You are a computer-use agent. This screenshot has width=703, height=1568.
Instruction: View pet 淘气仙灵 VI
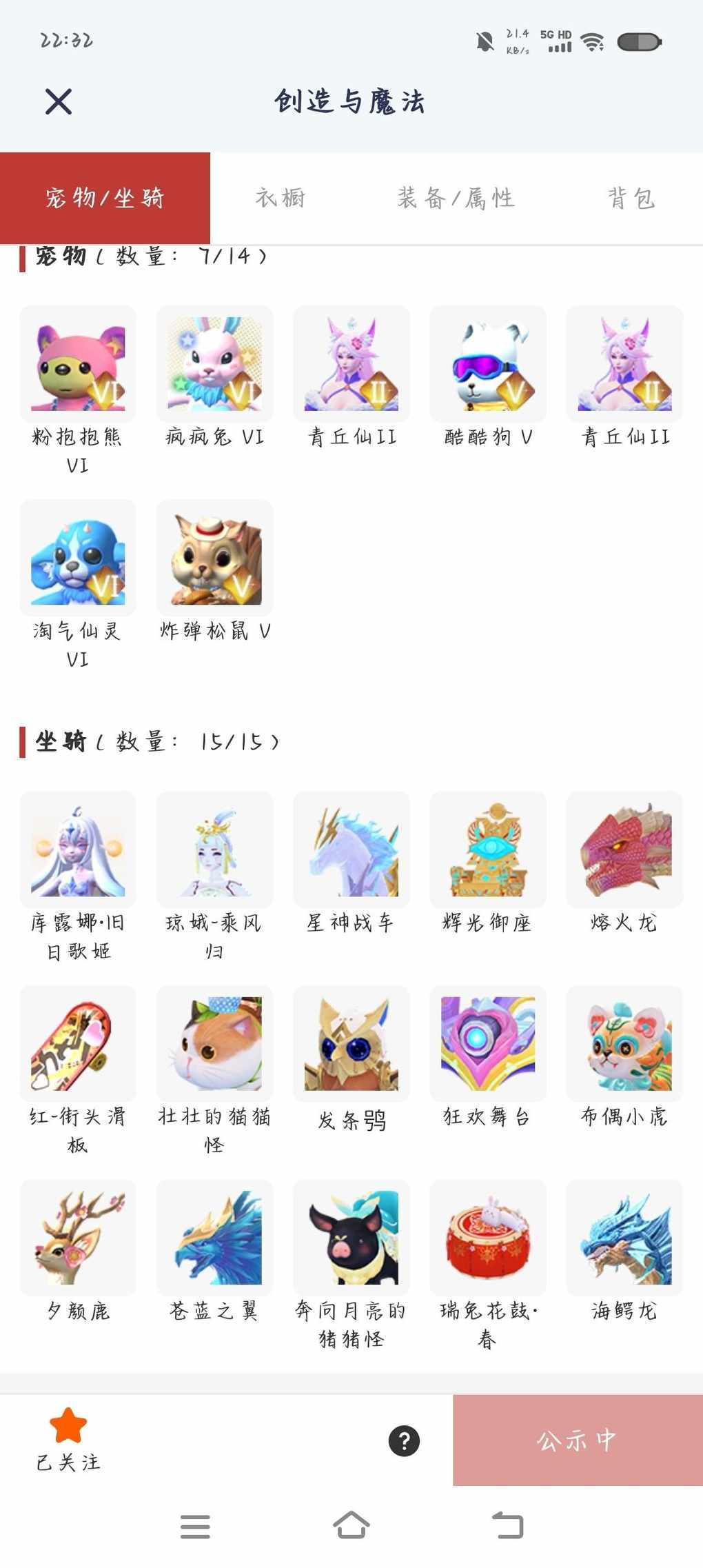coord(78,559)
